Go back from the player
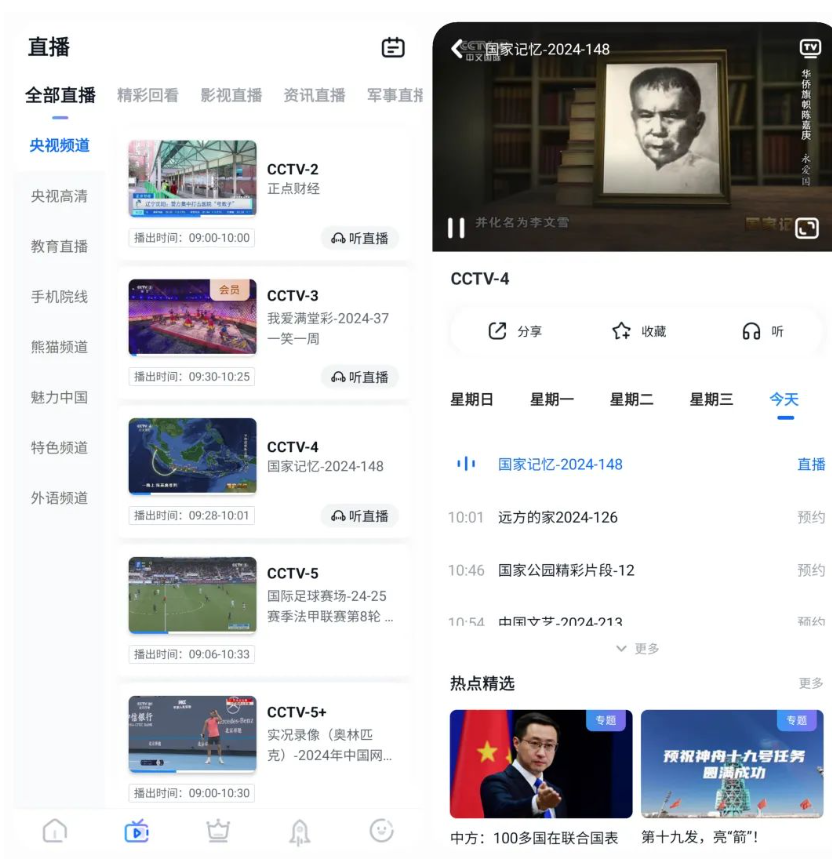This screenshot has width=832, height=860. click(x=457, y=48)
